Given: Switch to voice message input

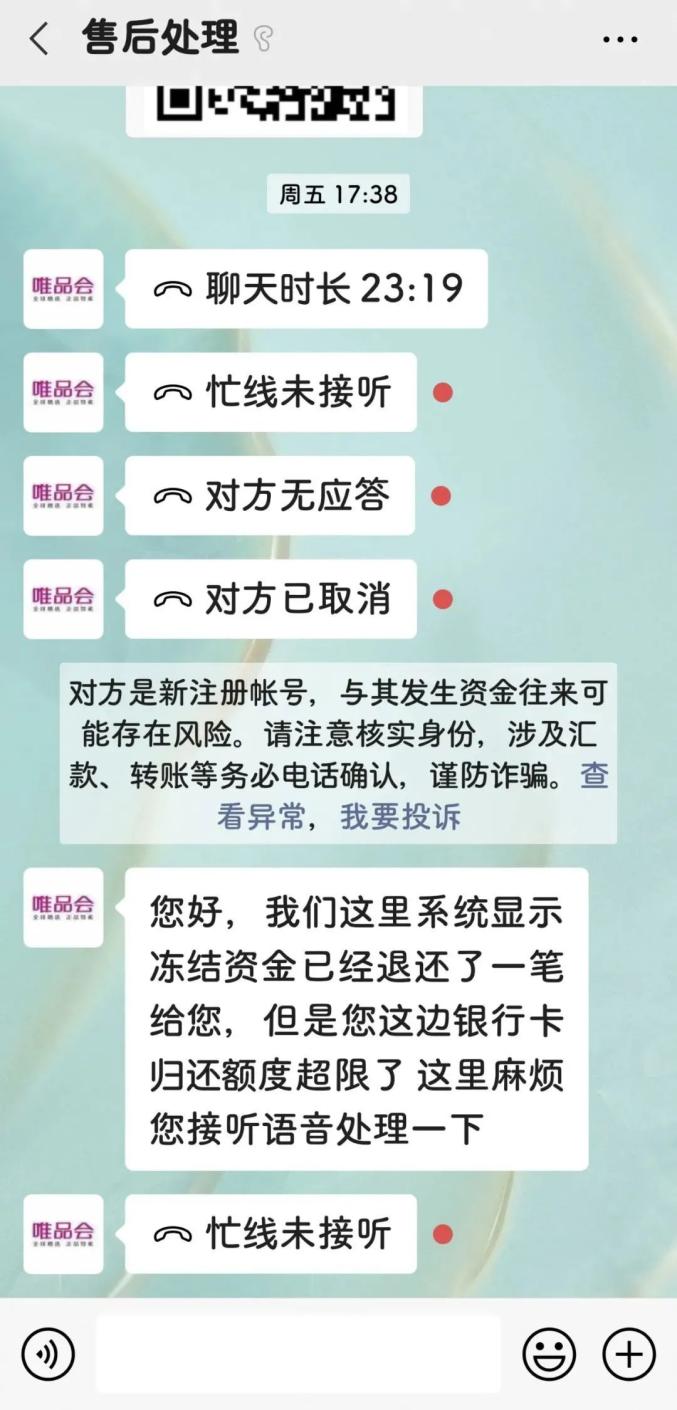Looking at the screenshot, I should click(x=47, y=1354).
